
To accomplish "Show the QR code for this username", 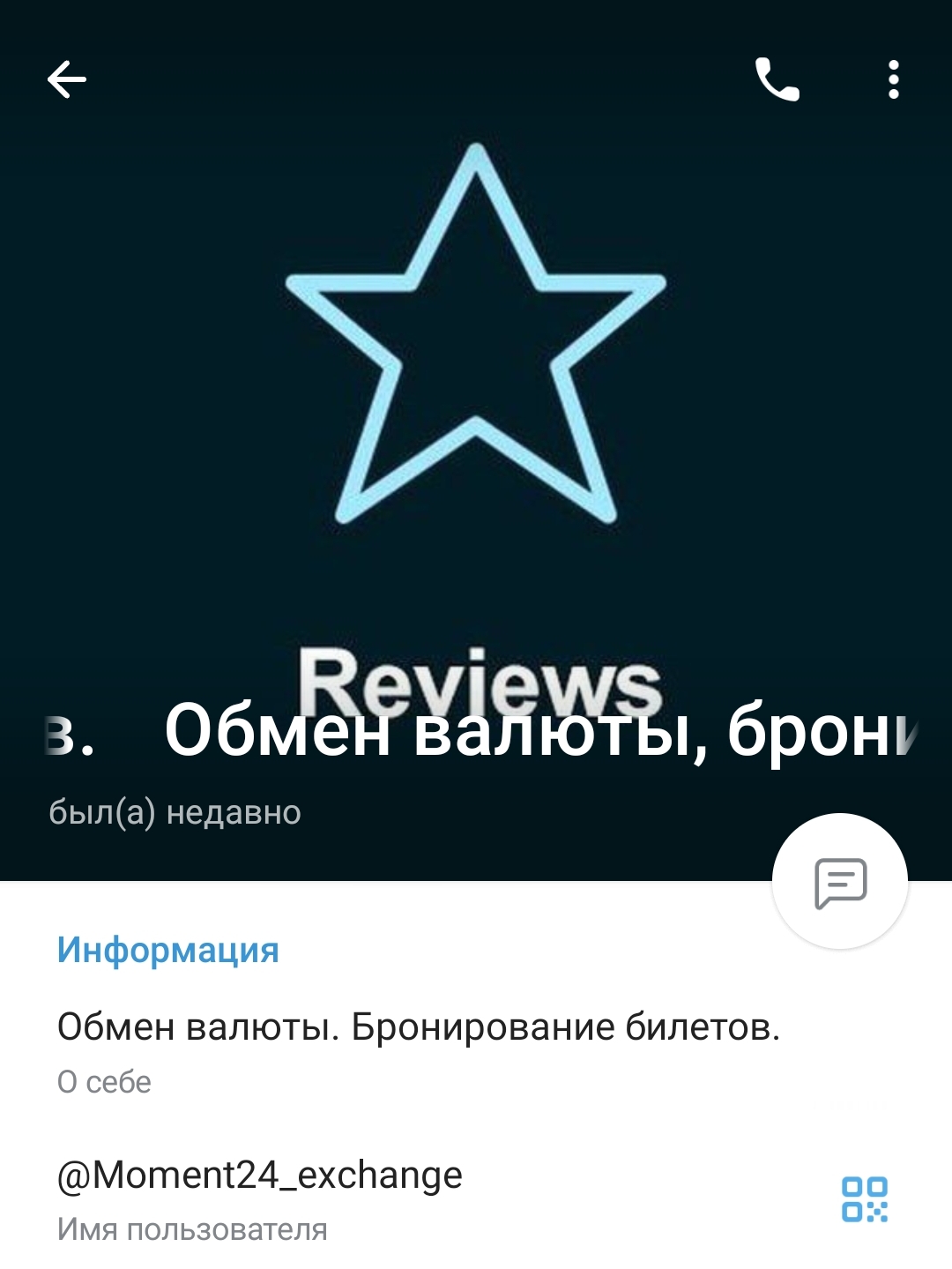I will click(864, 1199).
